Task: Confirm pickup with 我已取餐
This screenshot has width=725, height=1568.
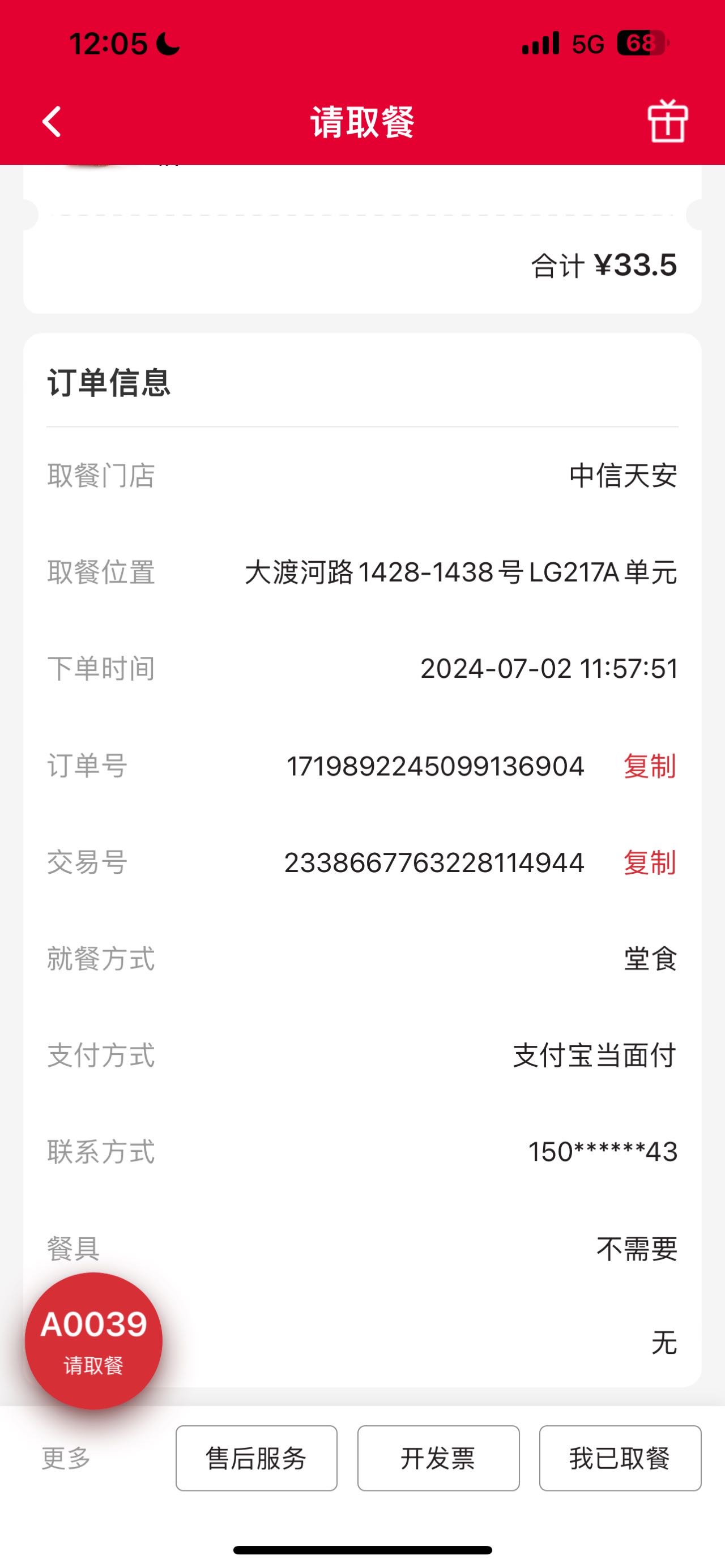Action: (620, 1459)
